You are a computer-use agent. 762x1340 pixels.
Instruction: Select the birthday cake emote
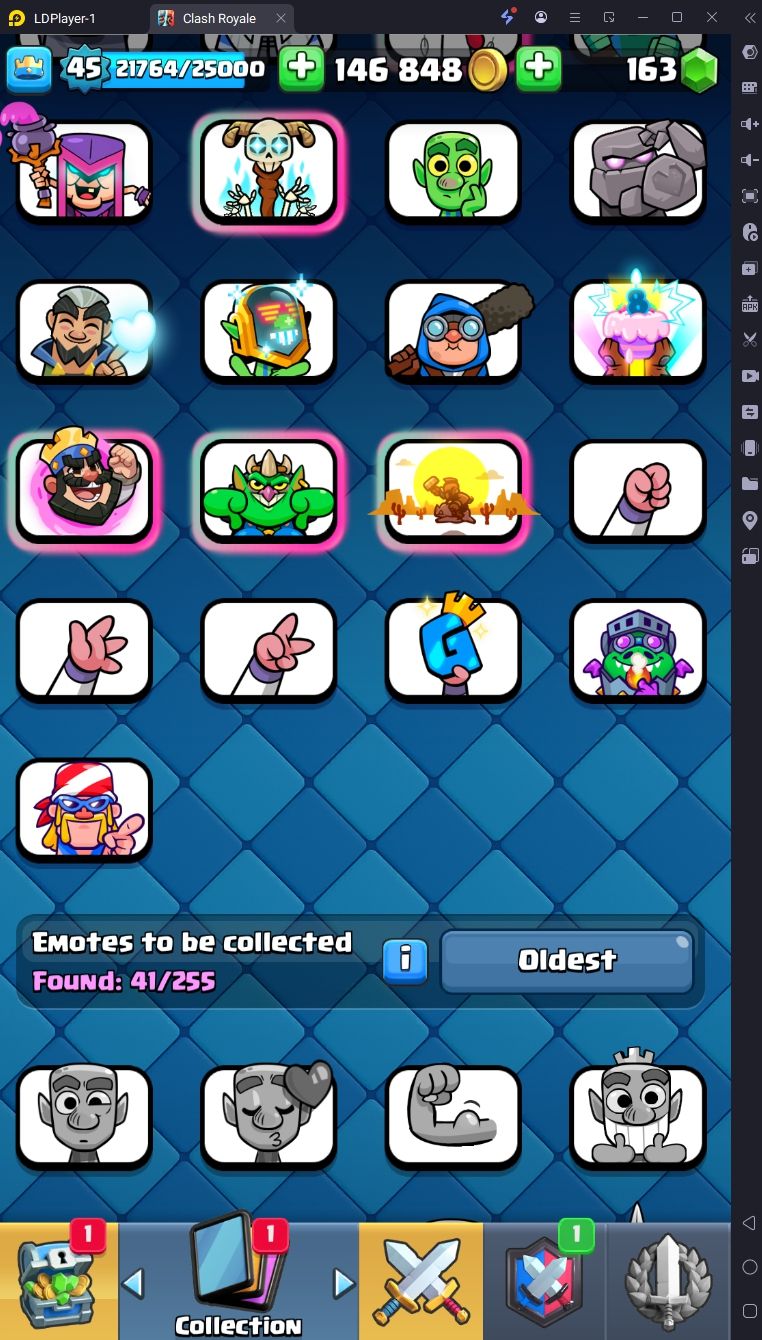click(x=638, y=330)
